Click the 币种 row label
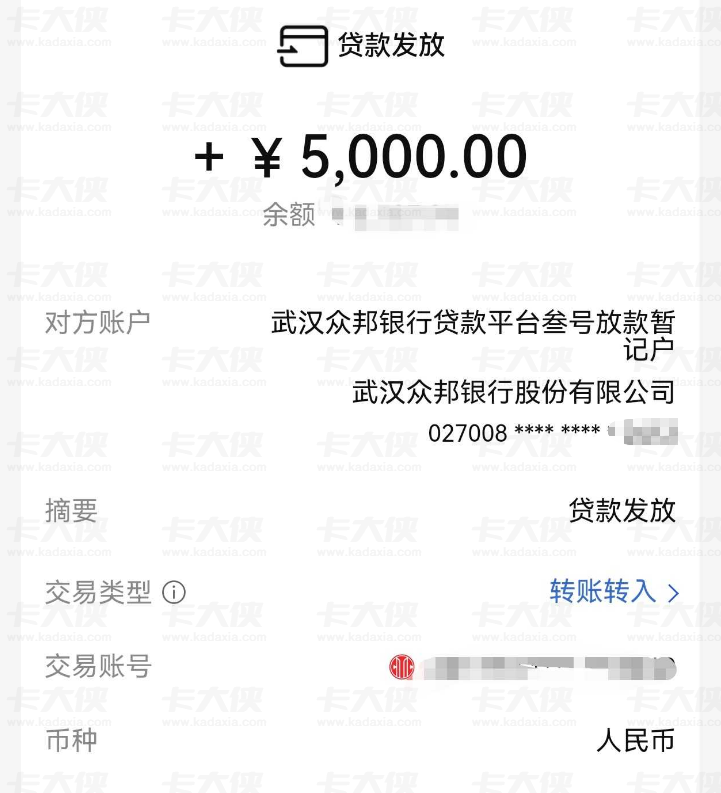The image size is (721, 793). pyautogui.click(x=70, y=742)
